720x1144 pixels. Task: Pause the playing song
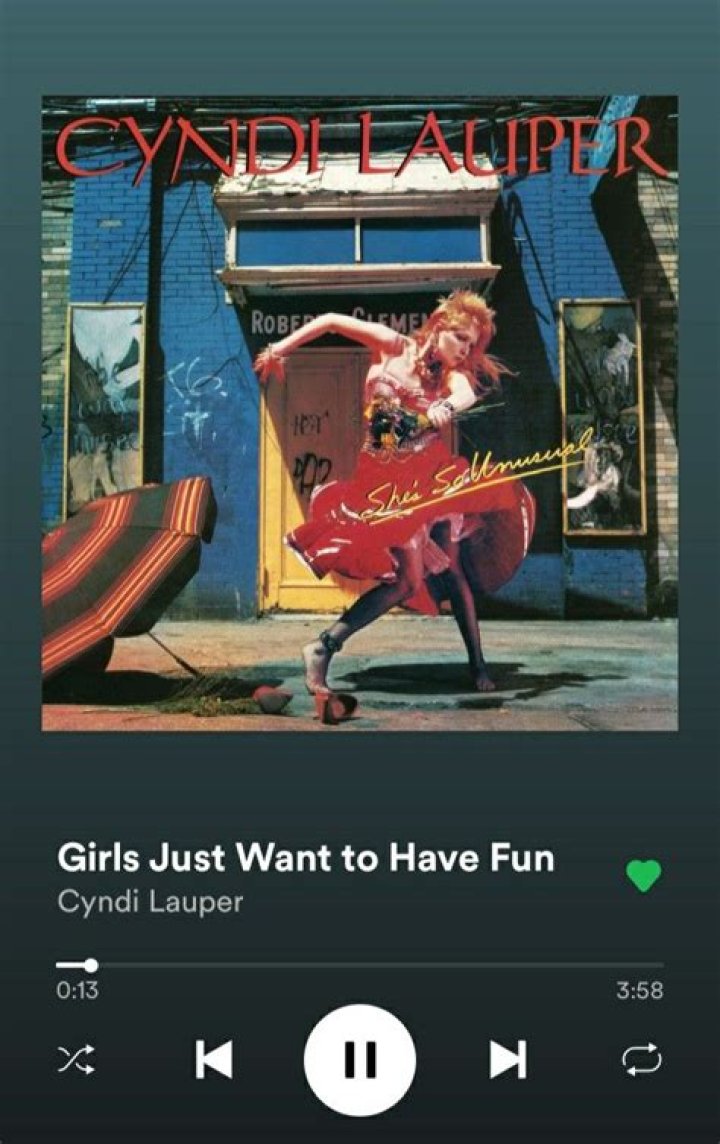[360, 1060]
